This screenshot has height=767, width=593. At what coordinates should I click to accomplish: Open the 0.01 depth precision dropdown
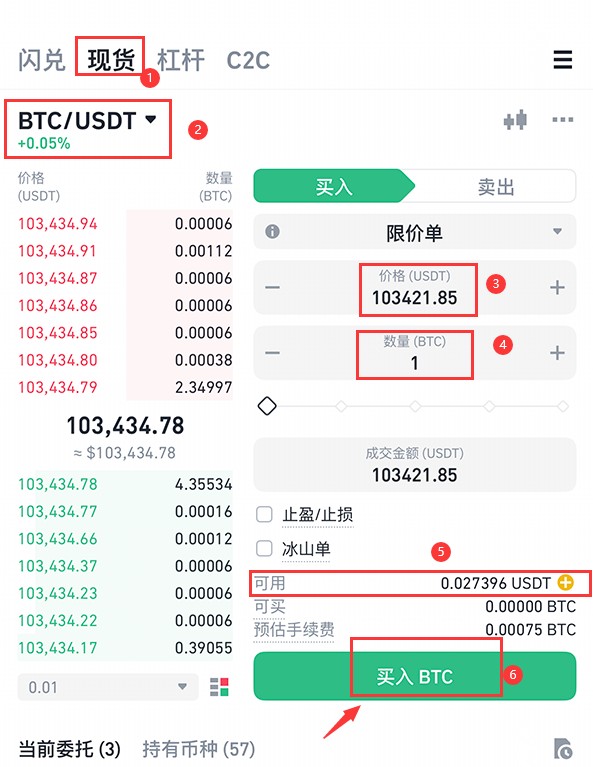coord(108,687)
